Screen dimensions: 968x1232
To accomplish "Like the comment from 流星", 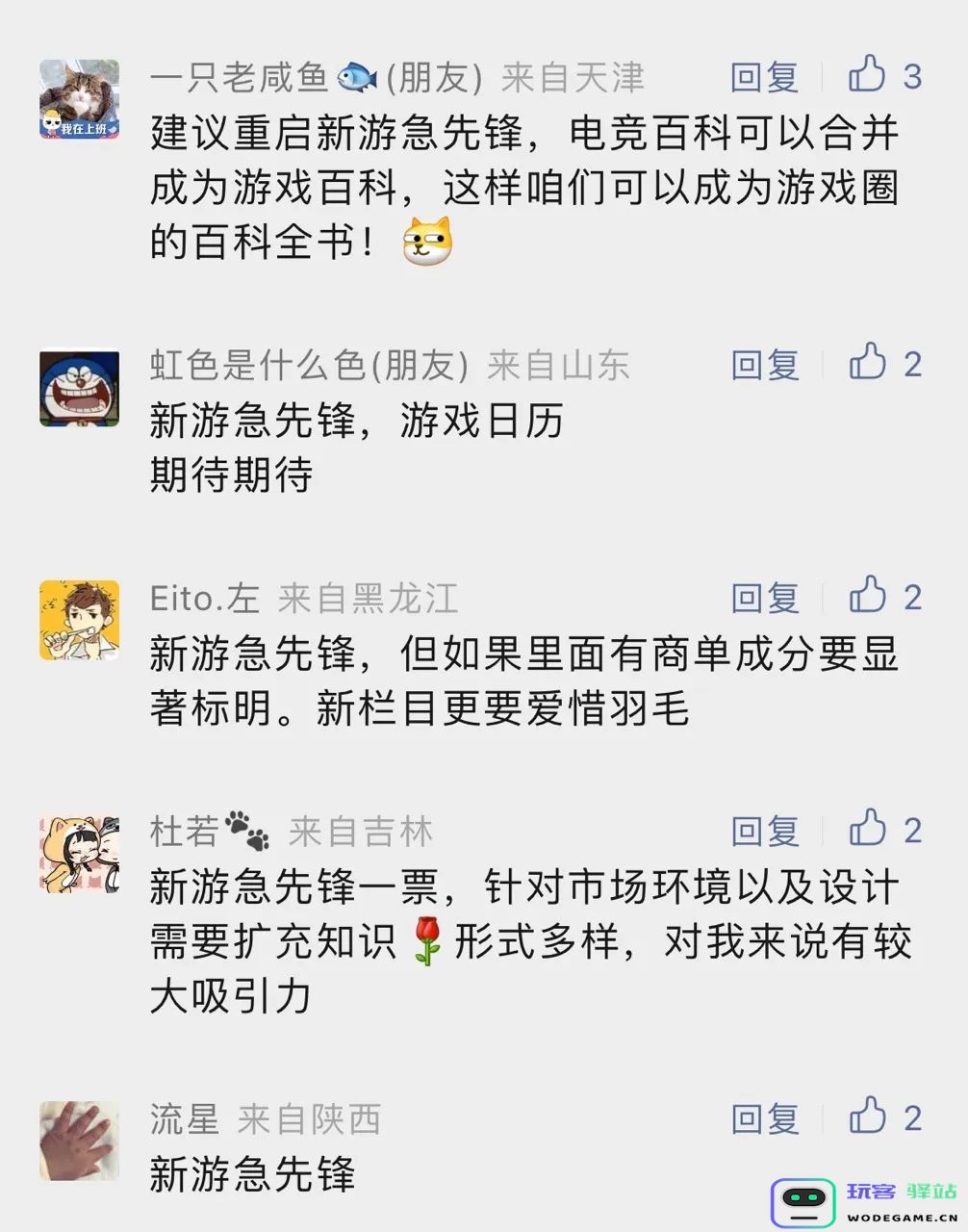I will click(867, 1116).
